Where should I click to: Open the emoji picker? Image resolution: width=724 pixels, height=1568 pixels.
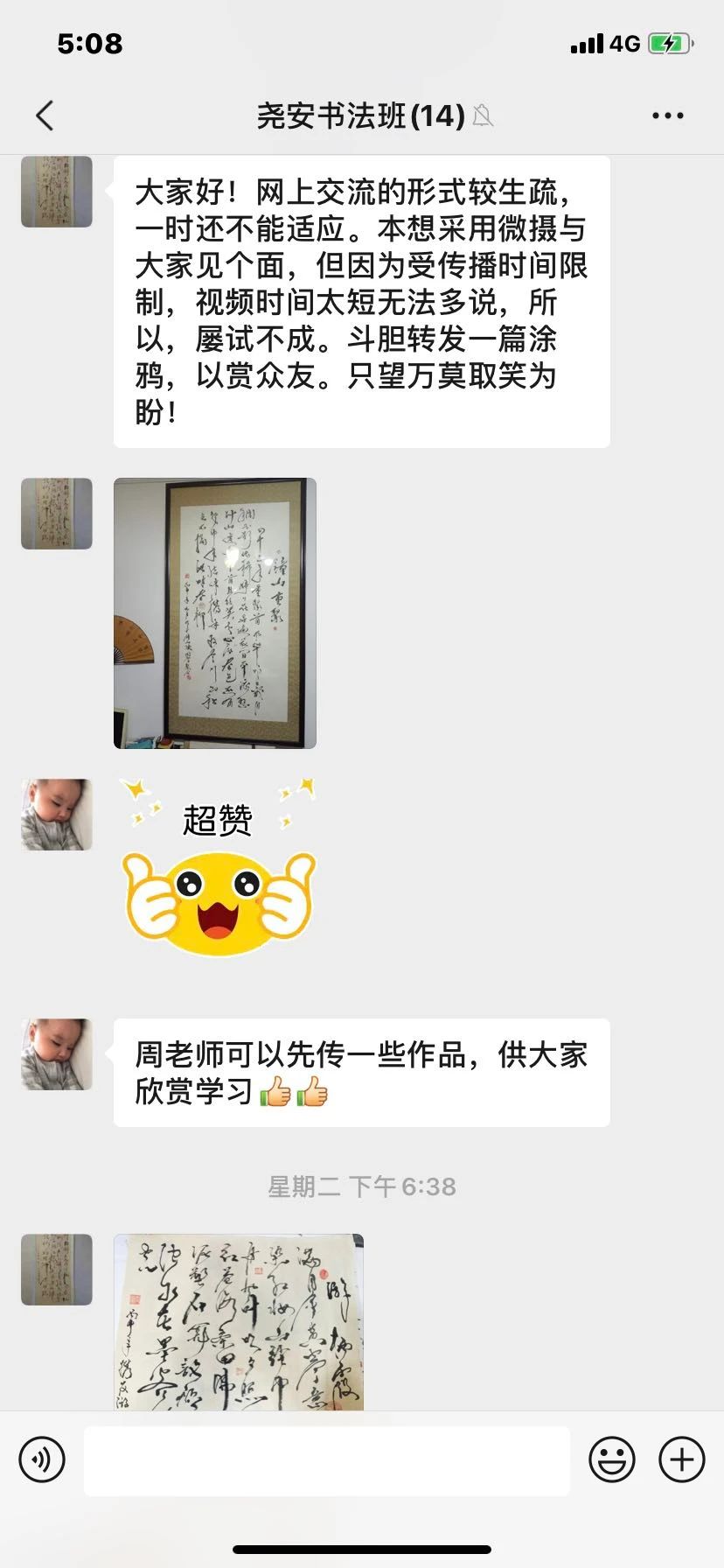coord(612,1459)
